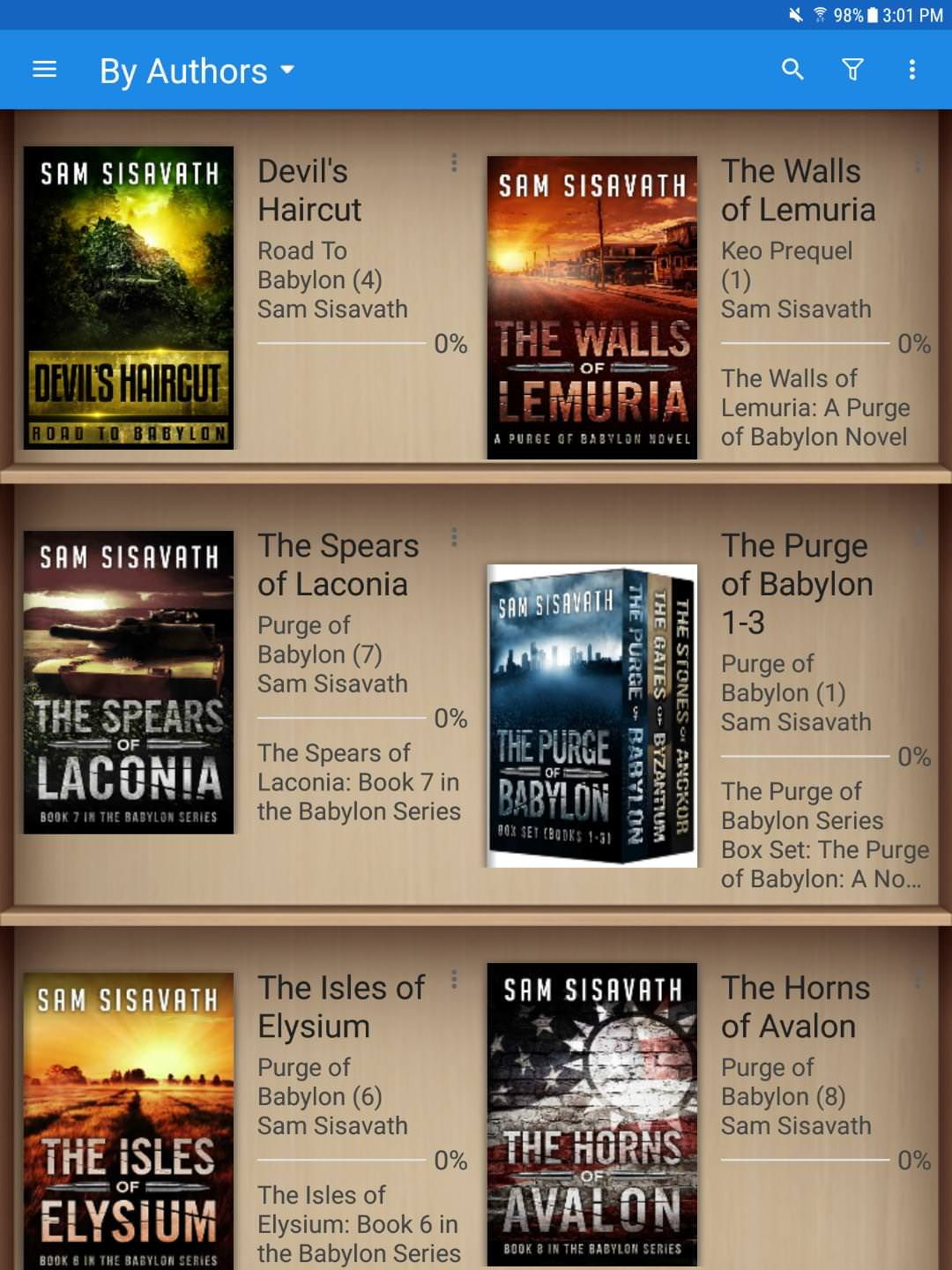Show more options for The Isles of Elysium
This screenshot has height=1270, width=952.
[454, 979]
